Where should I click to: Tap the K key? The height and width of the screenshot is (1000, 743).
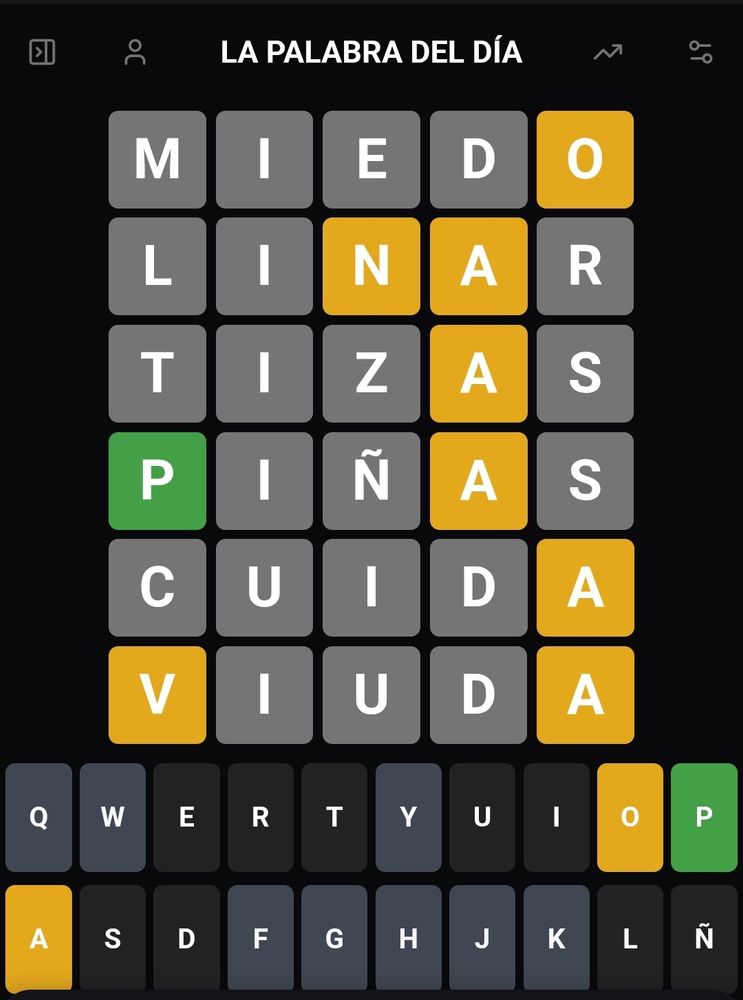556,938
